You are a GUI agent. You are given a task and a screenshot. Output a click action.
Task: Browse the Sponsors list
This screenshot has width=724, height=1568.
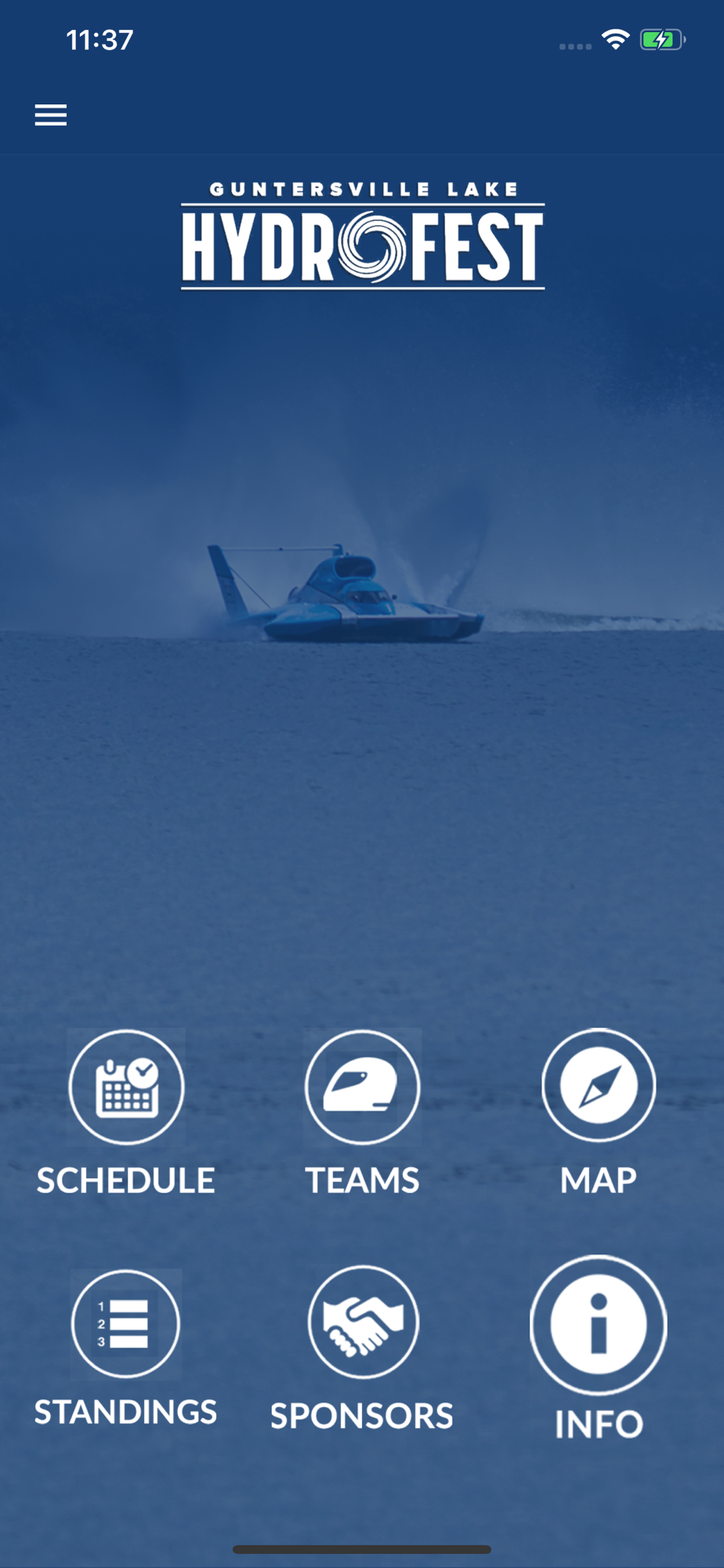tap(363, 1323)
